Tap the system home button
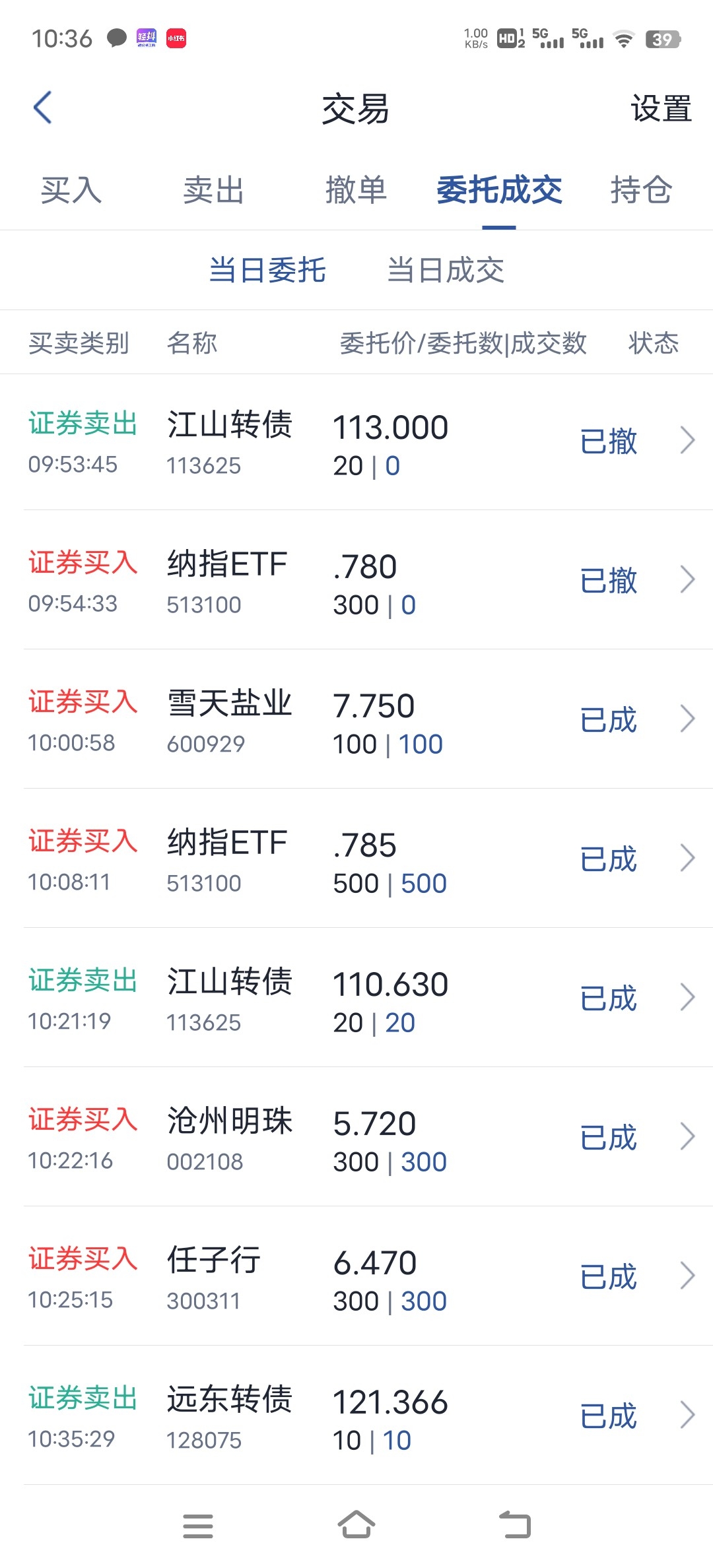 [356, 1525]
